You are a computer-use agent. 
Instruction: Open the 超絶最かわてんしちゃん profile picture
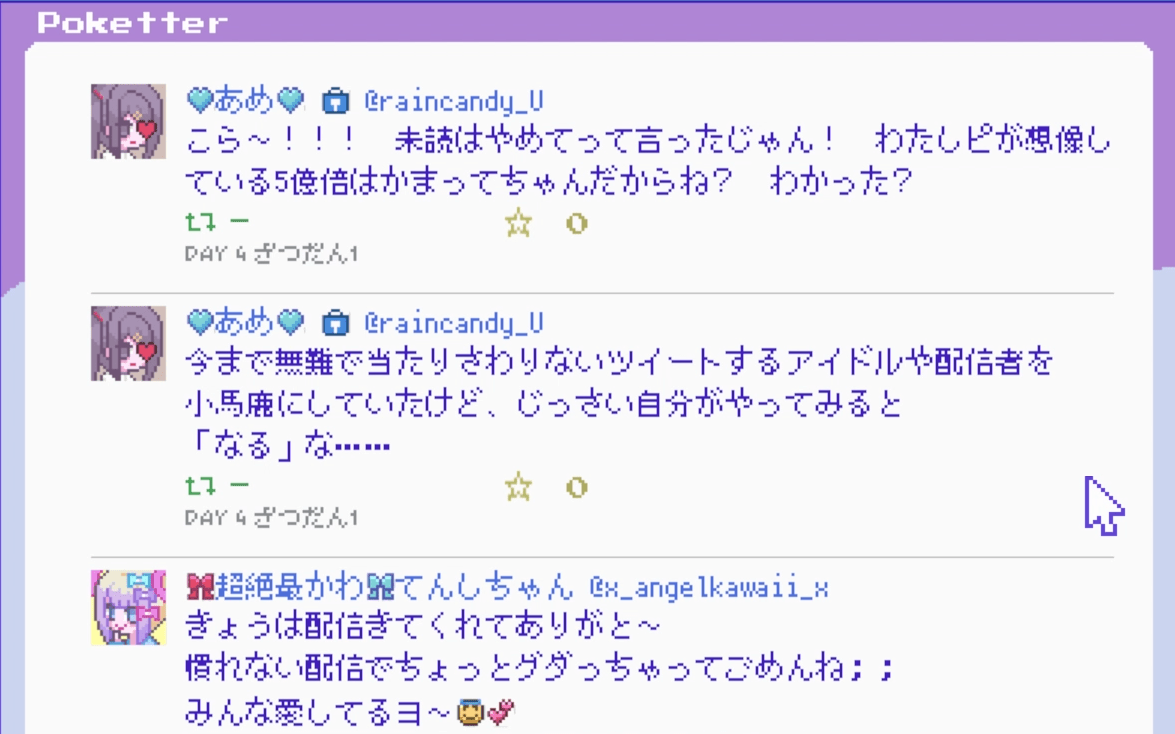(x=128, y=607)
